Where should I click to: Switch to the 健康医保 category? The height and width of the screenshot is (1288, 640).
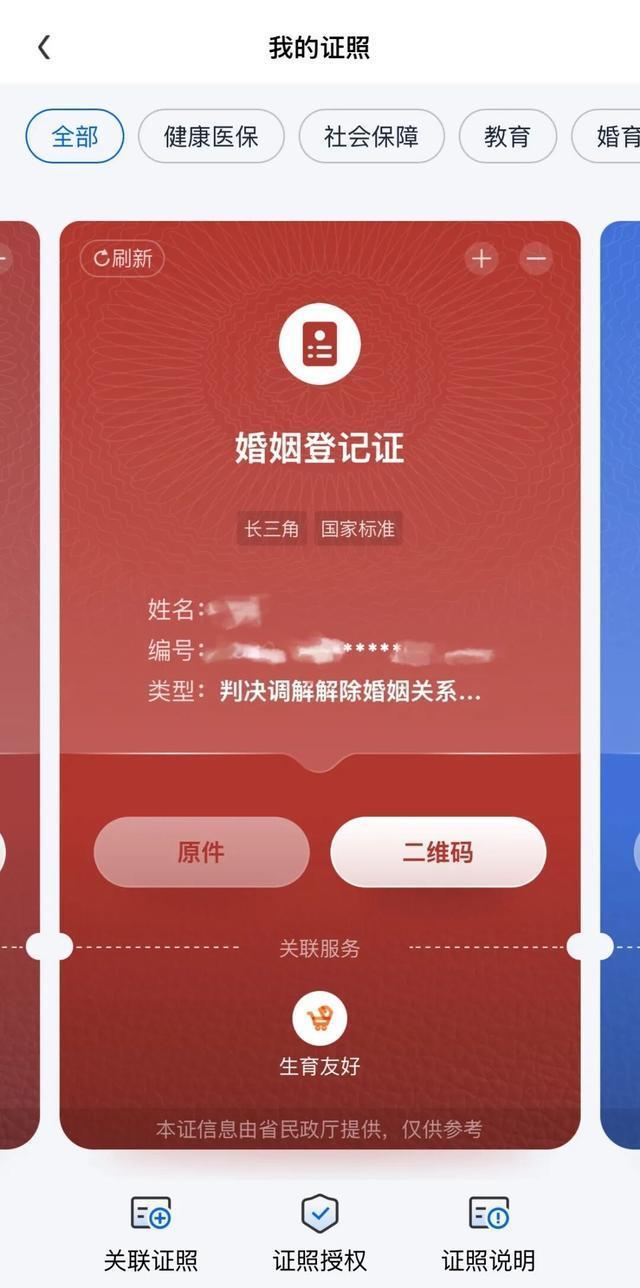tap(211, 136)
